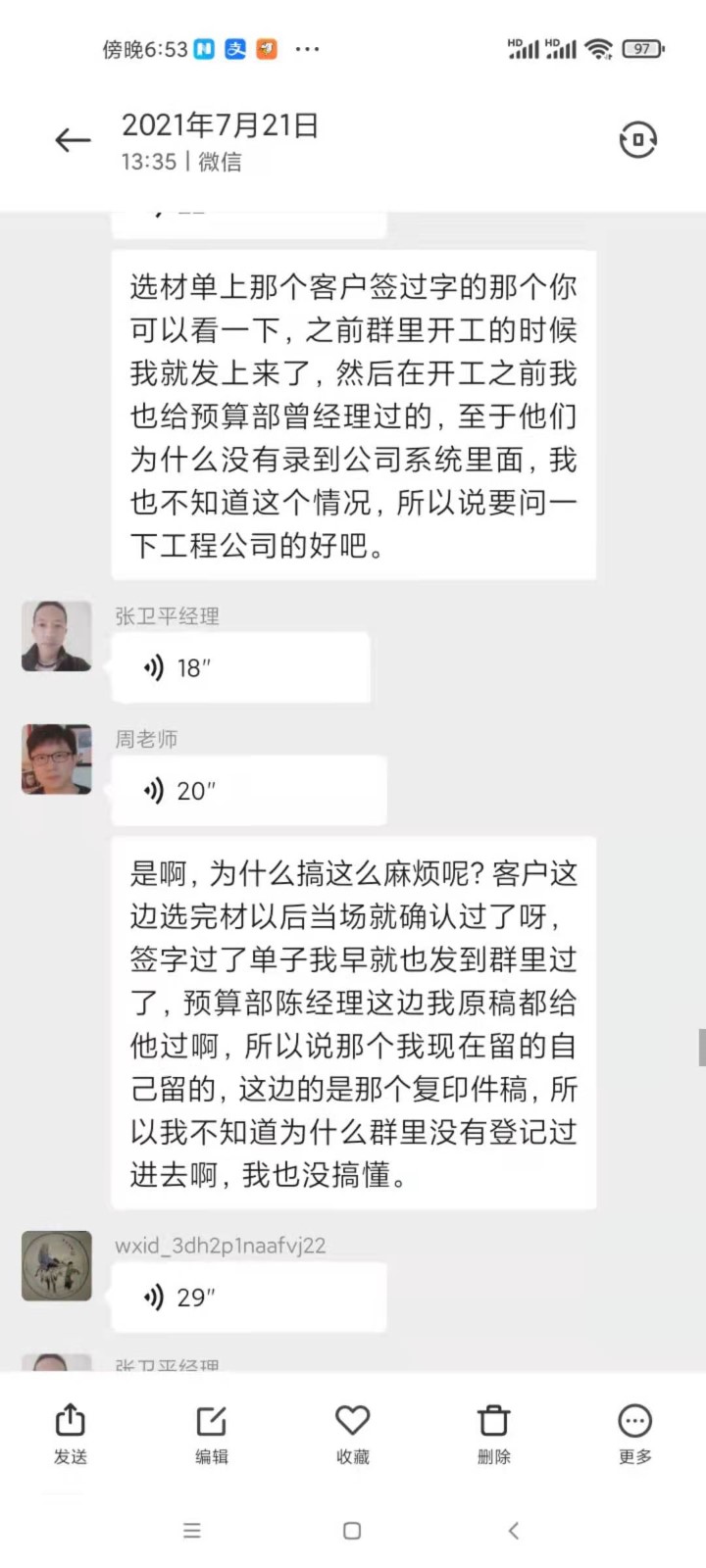Open the 更多 options menu

634,1433
